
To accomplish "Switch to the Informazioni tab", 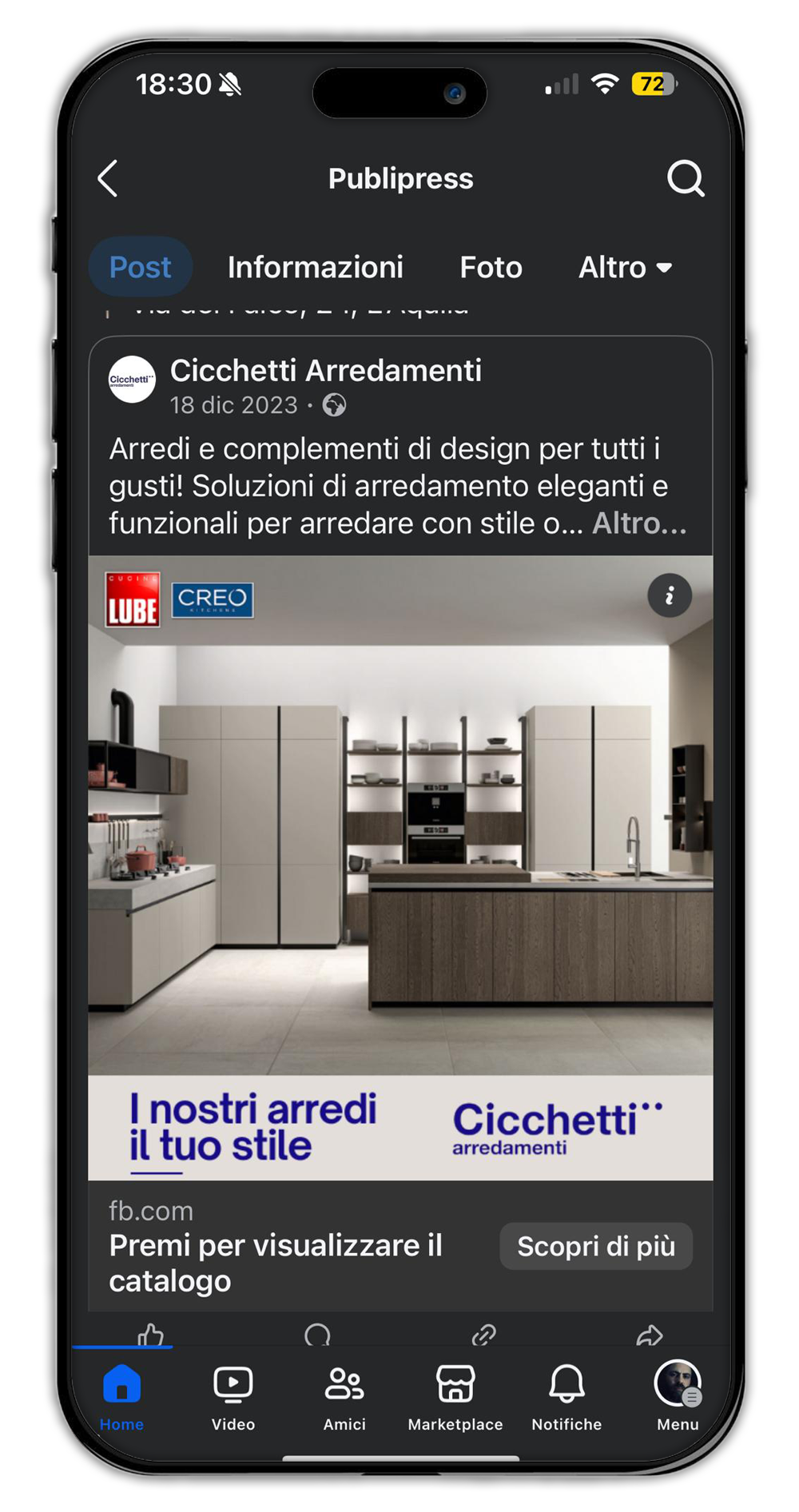I will pyautogui.click(x=315, y=267).
